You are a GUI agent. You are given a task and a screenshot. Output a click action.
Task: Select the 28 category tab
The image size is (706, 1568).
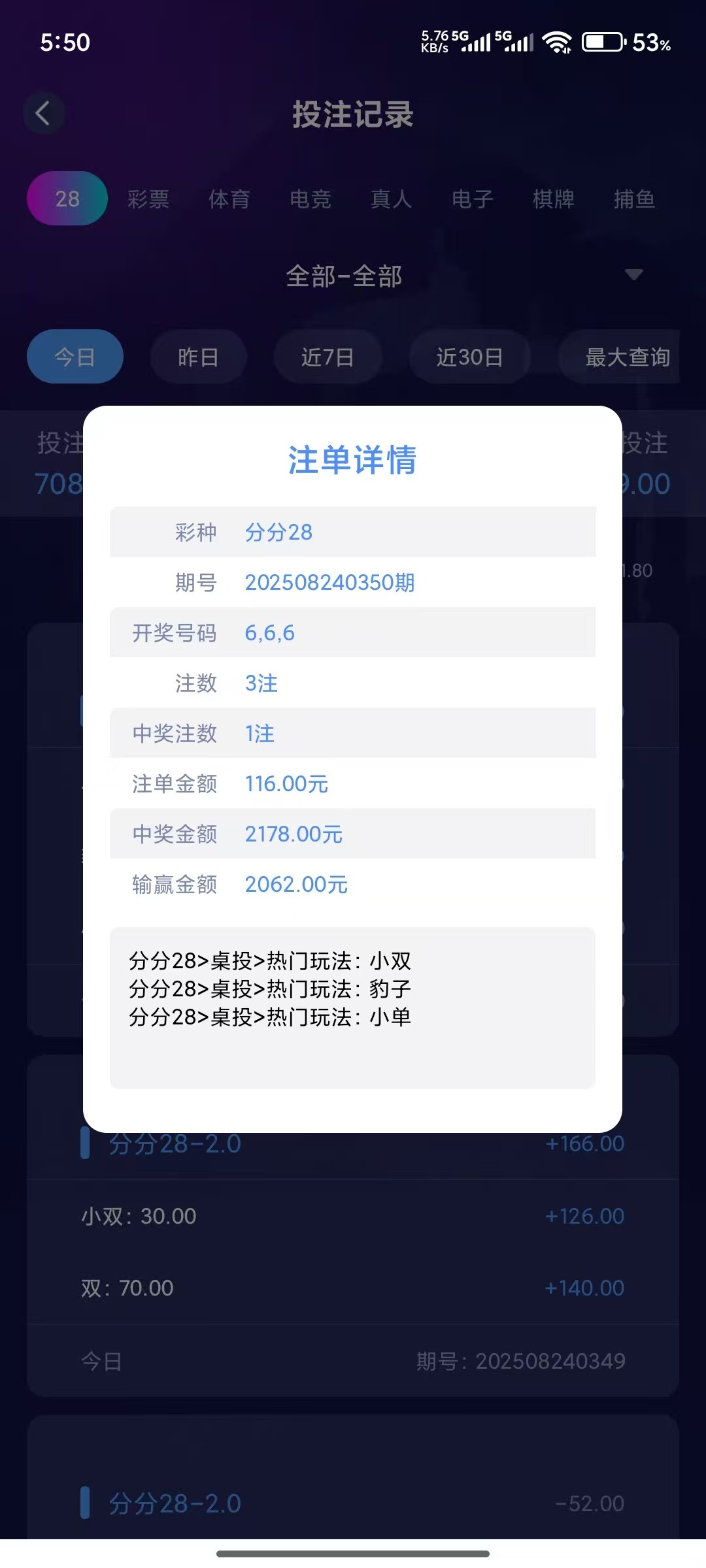tap(67, 199)
